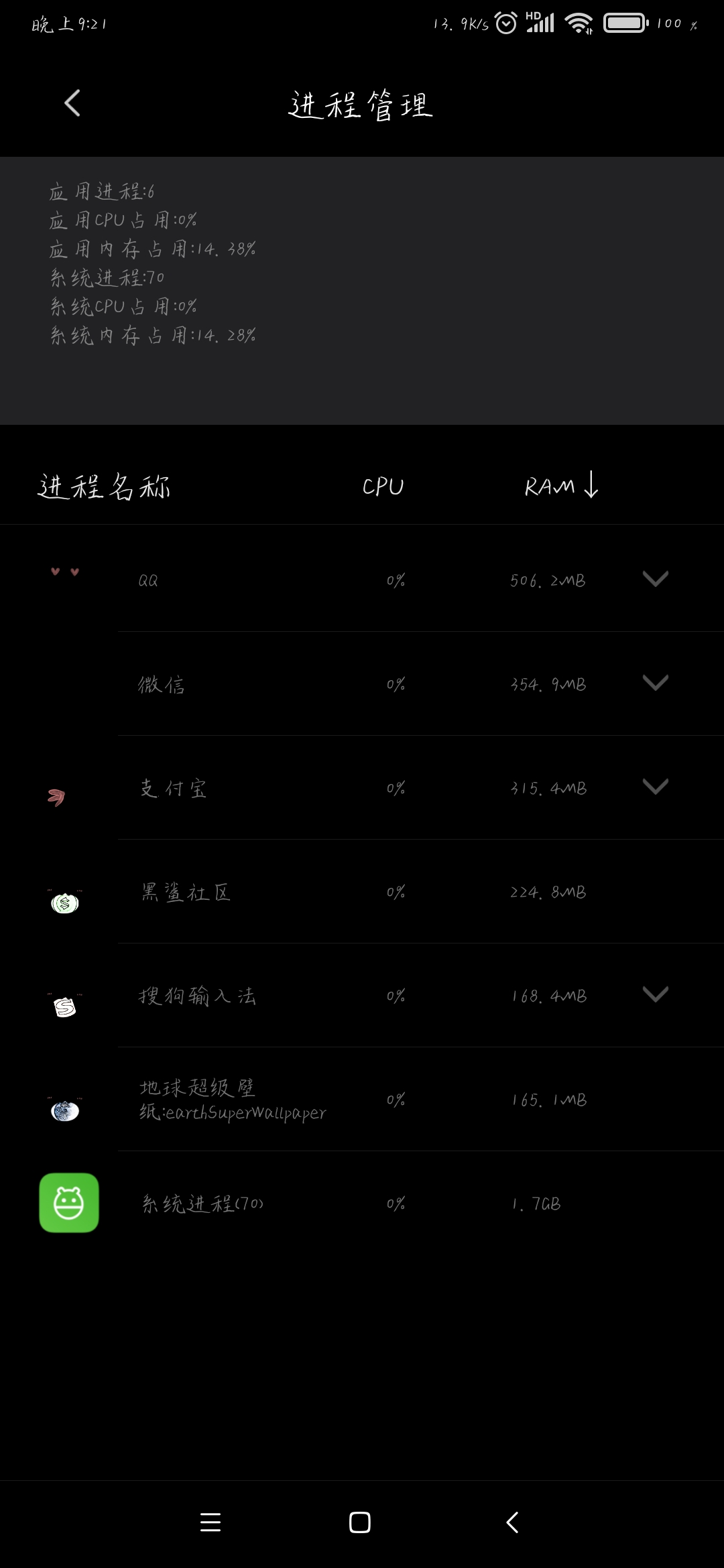Open recent apps from navigation bar
This screenshot has height=1568, width=724.
point(210,1522)
